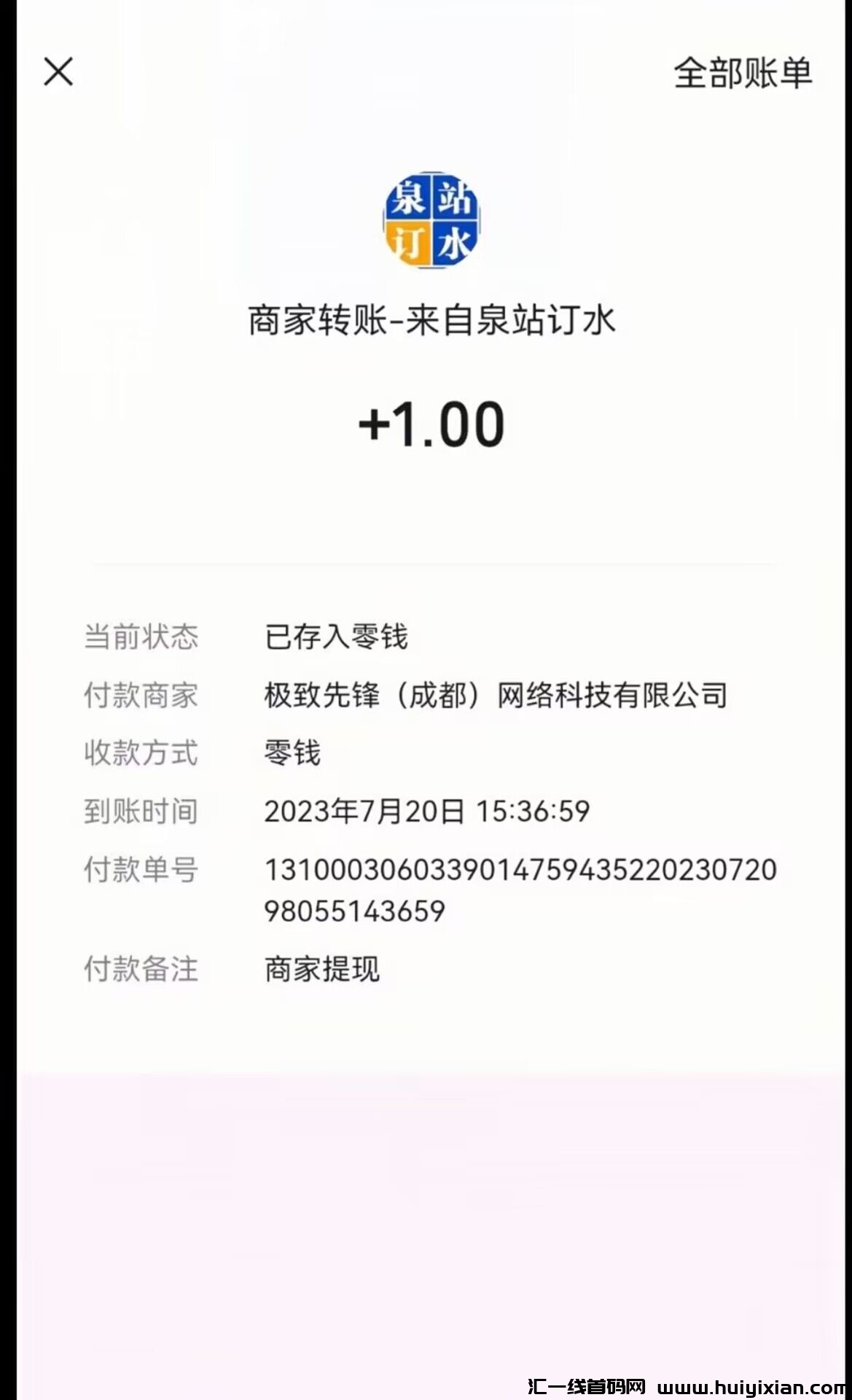Viewport: 852px width, 1400px height.
Task: Tap the 商家提现 payment remark
Action: [321, 970]
